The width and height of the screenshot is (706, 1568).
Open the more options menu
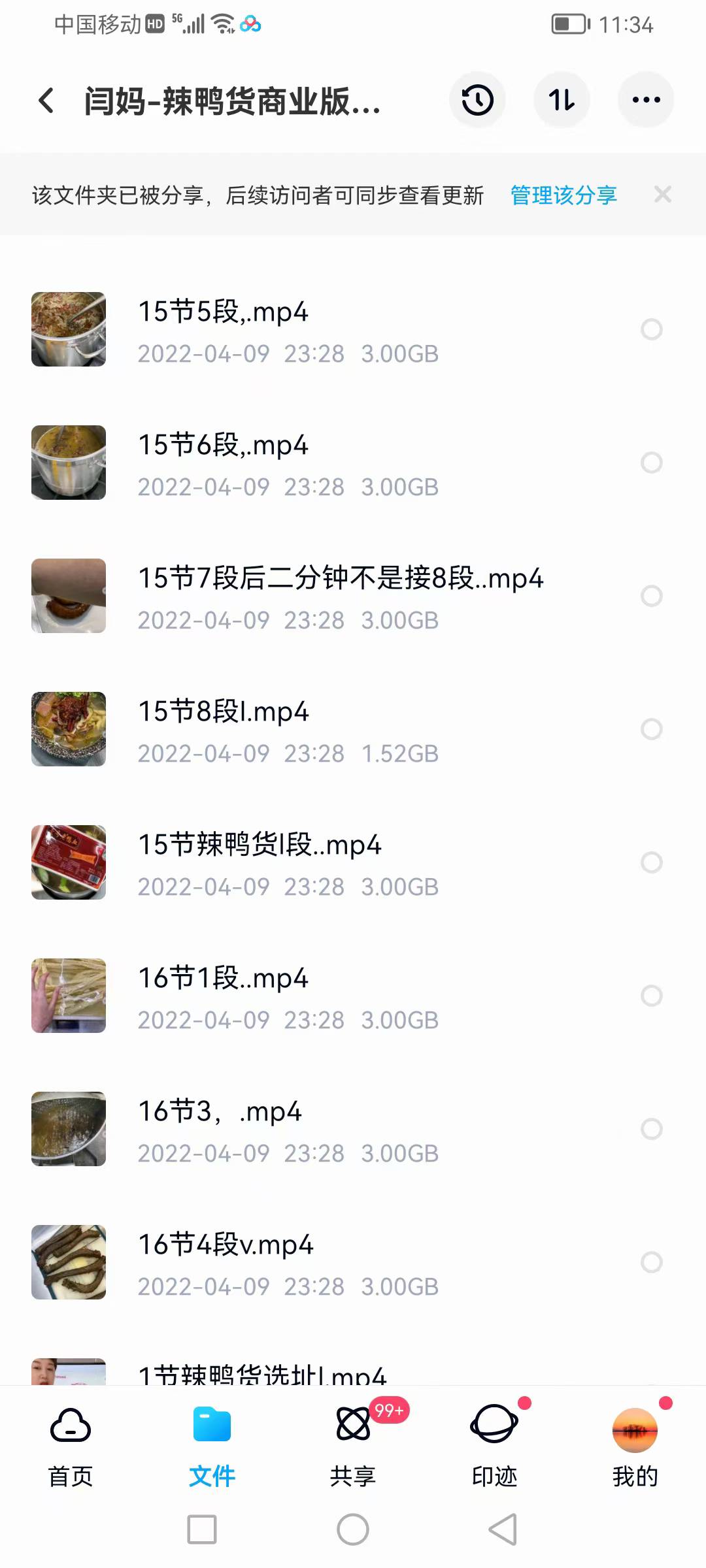tap(646, 99)
